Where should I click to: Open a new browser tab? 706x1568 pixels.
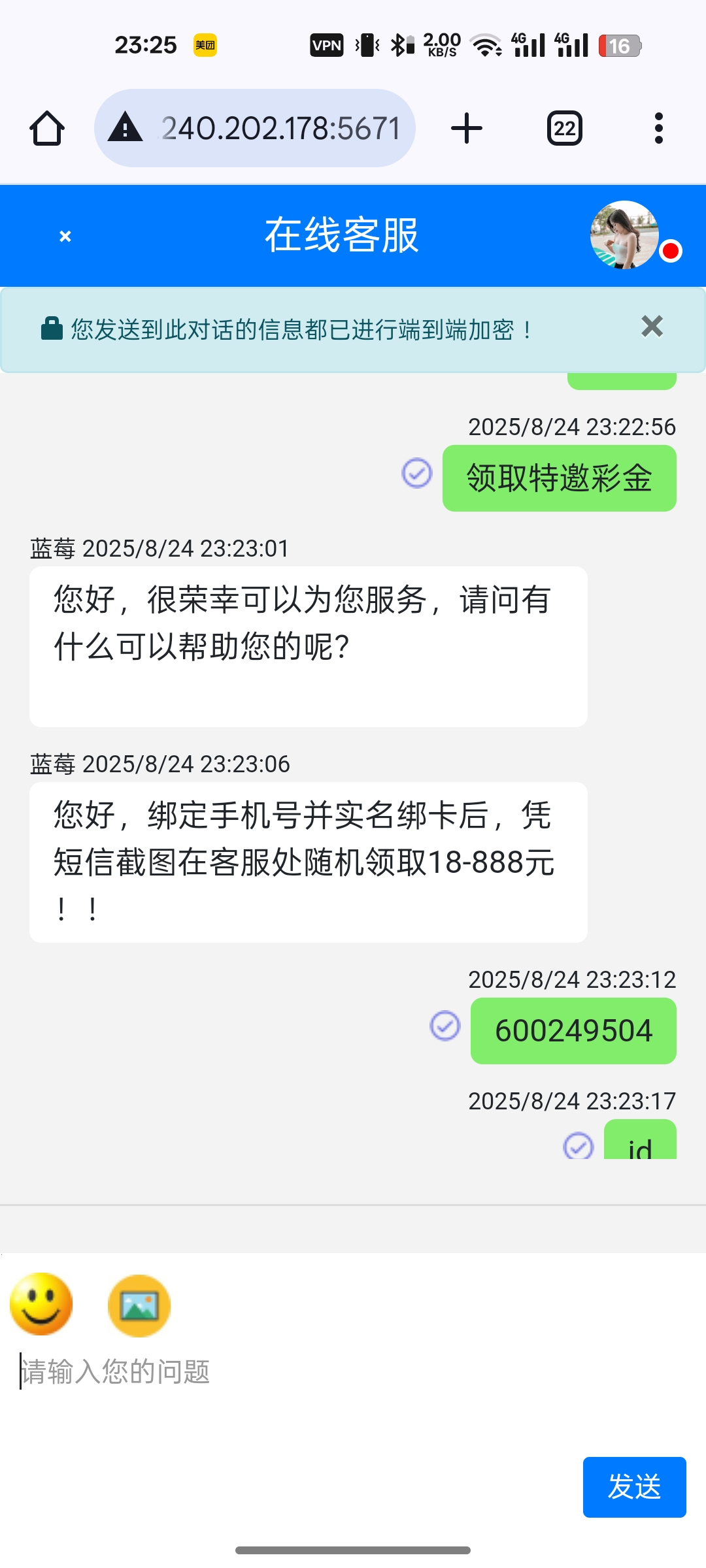[x=467, y=128]
